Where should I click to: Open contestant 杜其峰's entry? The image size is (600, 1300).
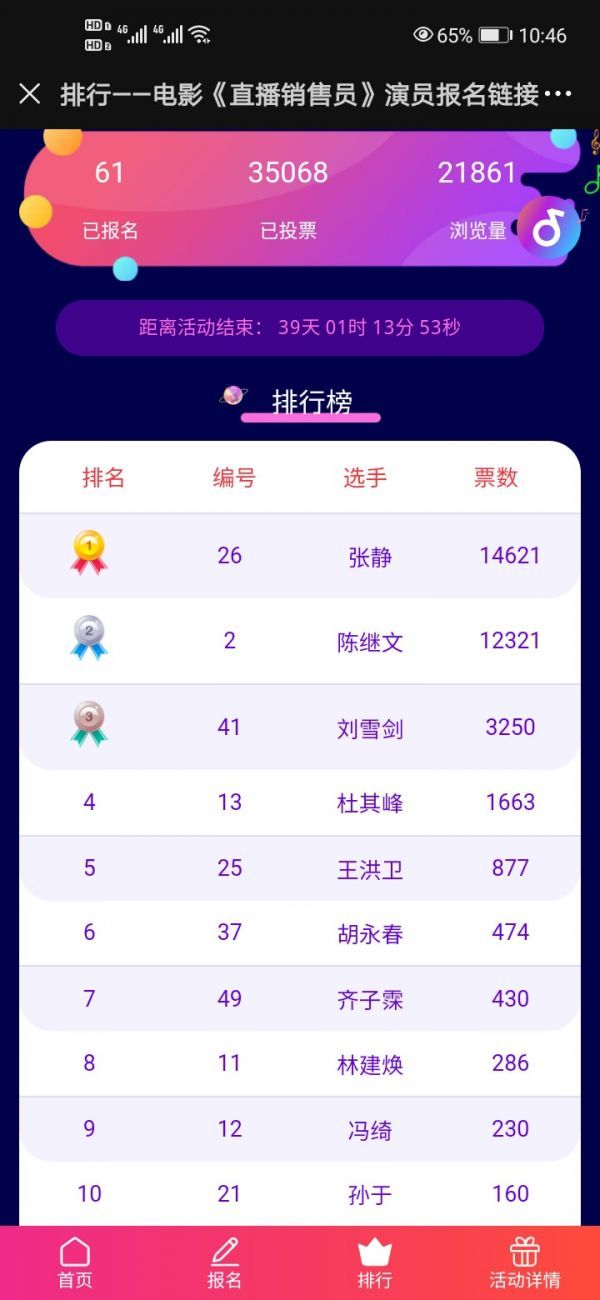point(370,802)
